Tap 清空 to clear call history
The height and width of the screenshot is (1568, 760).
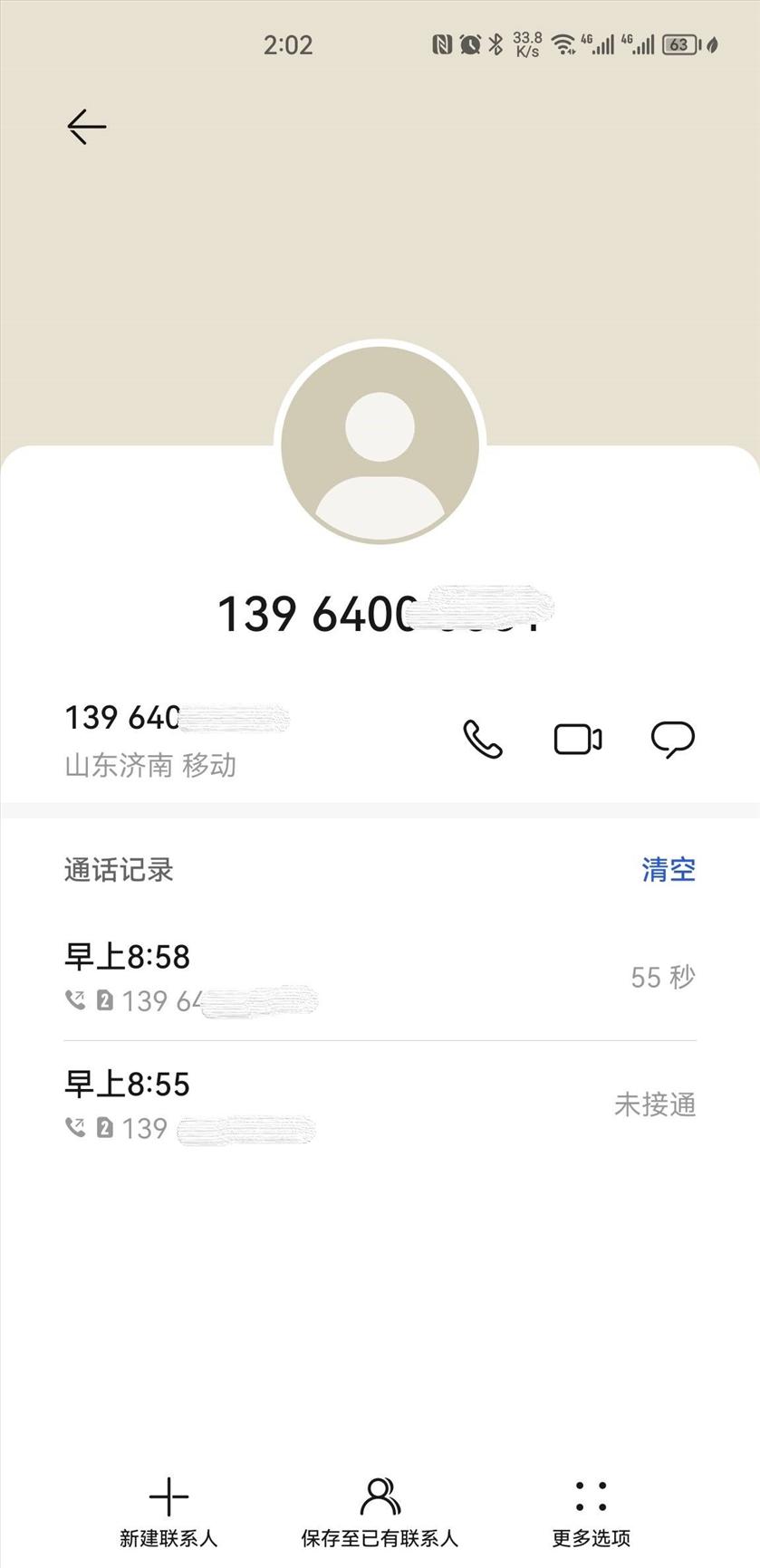coord(669,869)
